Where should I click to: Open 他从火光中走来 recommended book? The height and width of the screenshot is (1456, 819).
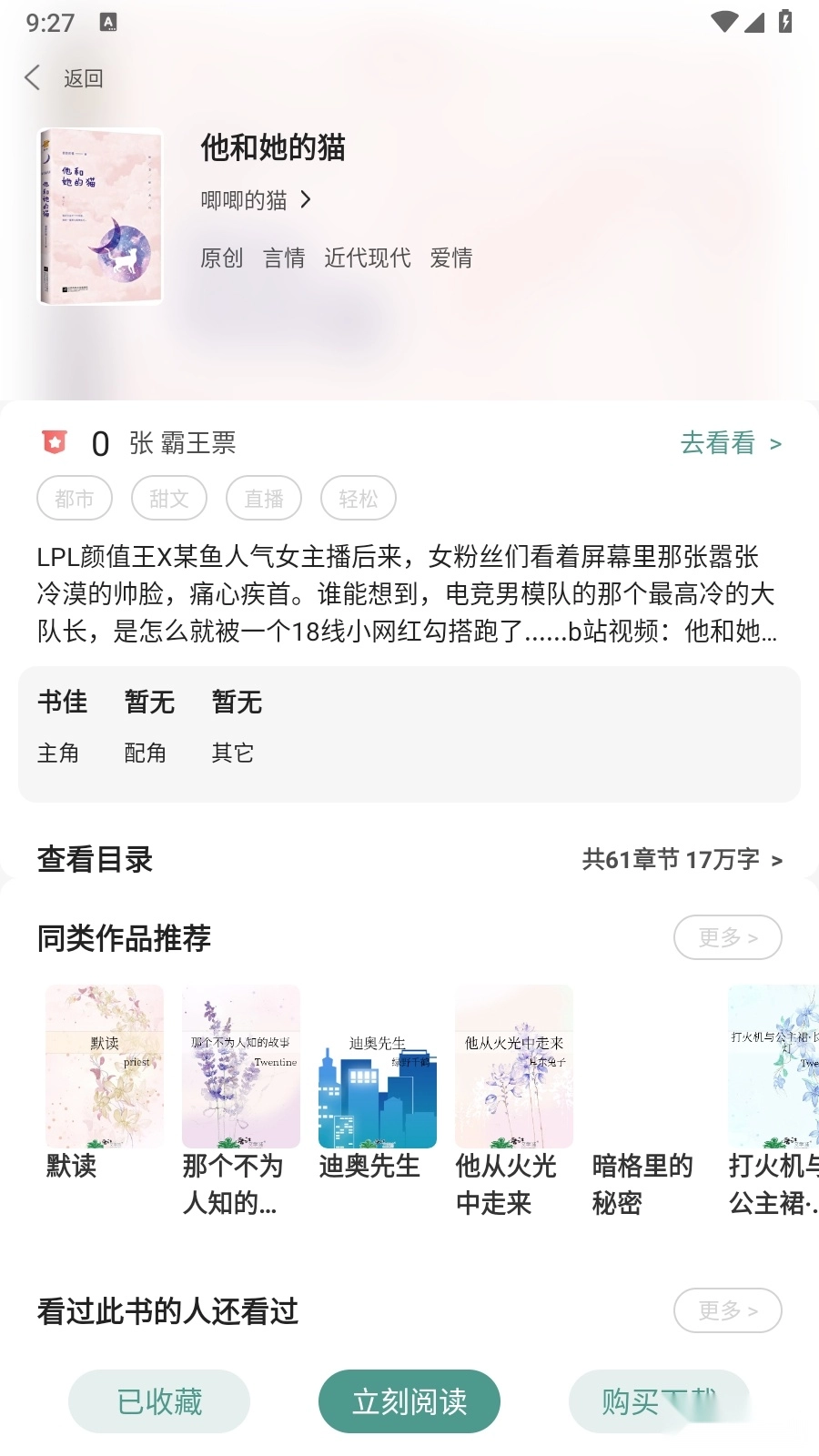coord(513,1067)
